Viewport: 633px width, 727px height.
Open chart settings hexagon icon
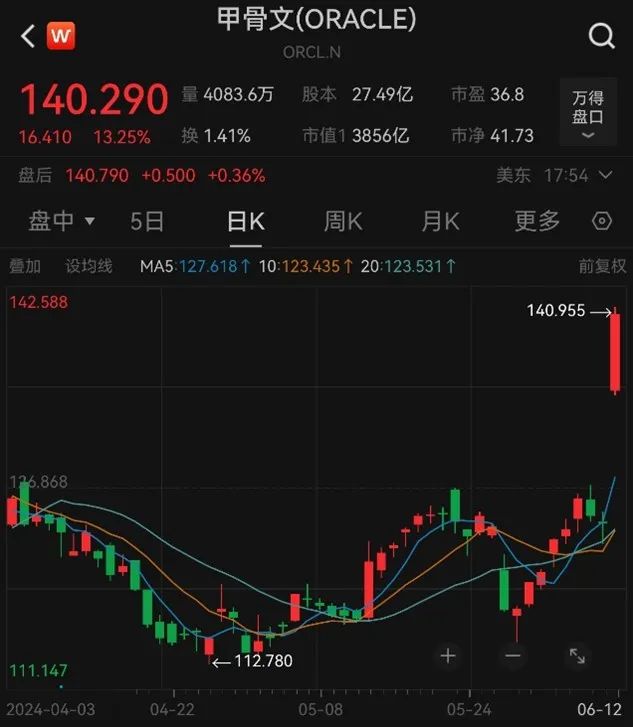point(602,221)
